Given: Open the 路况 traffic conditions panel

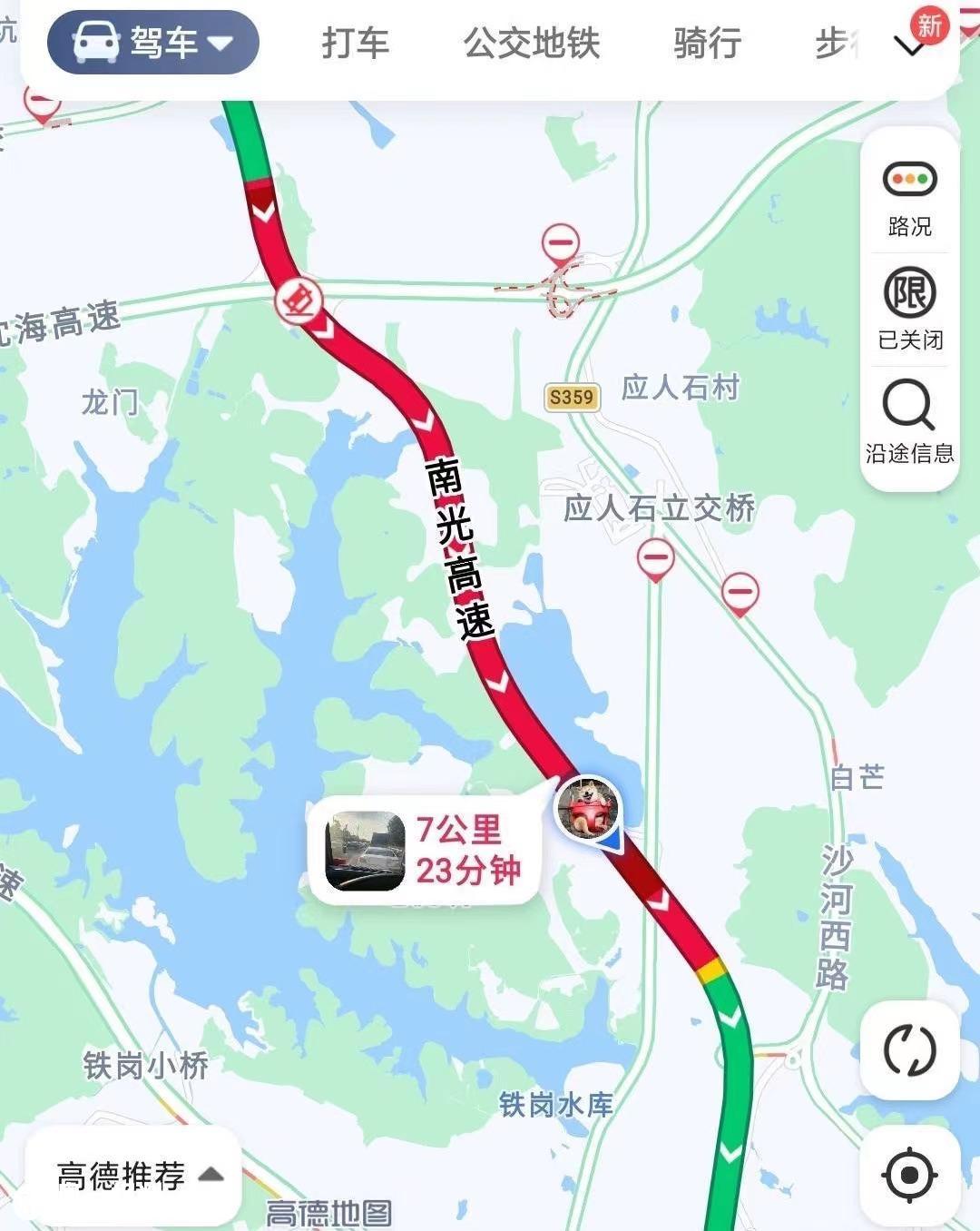Looking at the screenshot, I should tap(908, 195).
